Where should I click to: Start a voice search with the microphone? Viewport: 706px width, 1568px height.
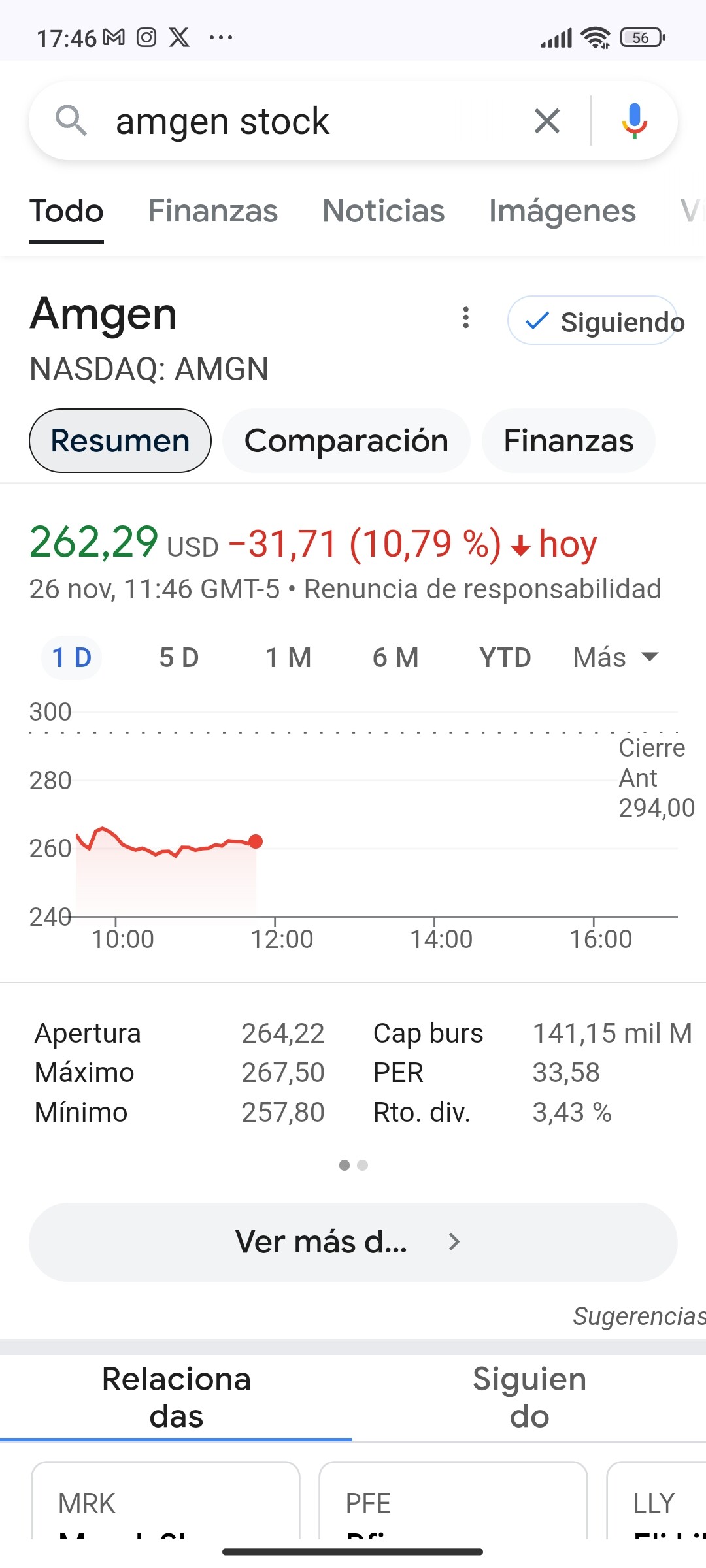coord(634,121)
